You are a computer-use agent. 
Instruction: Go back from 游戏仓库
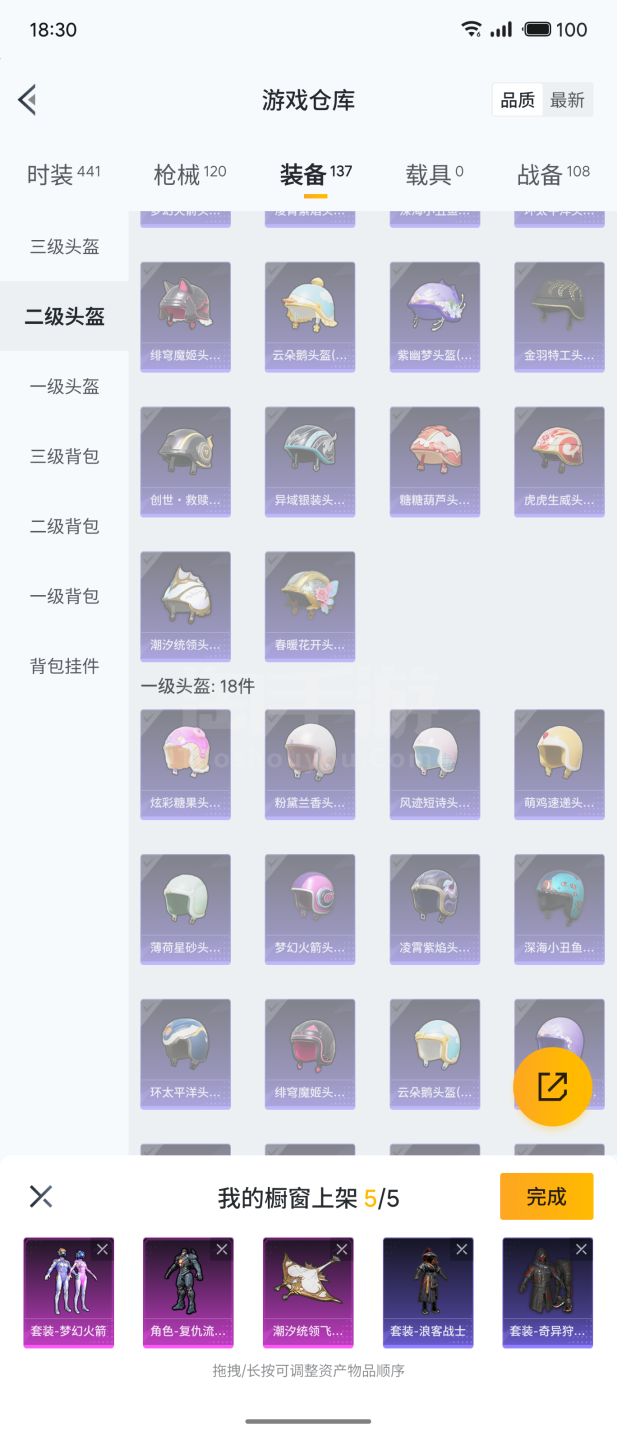point(28,100)
